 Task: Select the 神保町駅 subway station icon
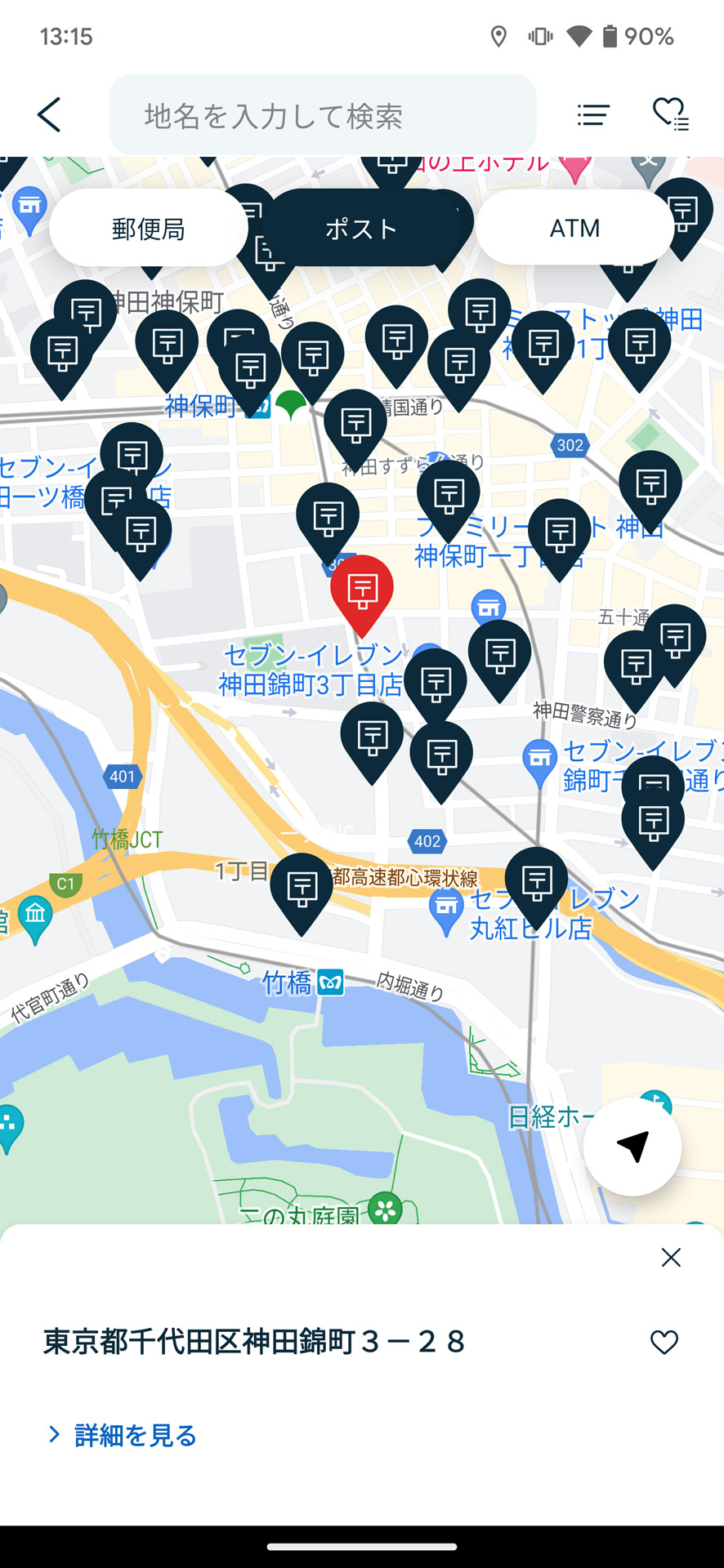point(258,406)
